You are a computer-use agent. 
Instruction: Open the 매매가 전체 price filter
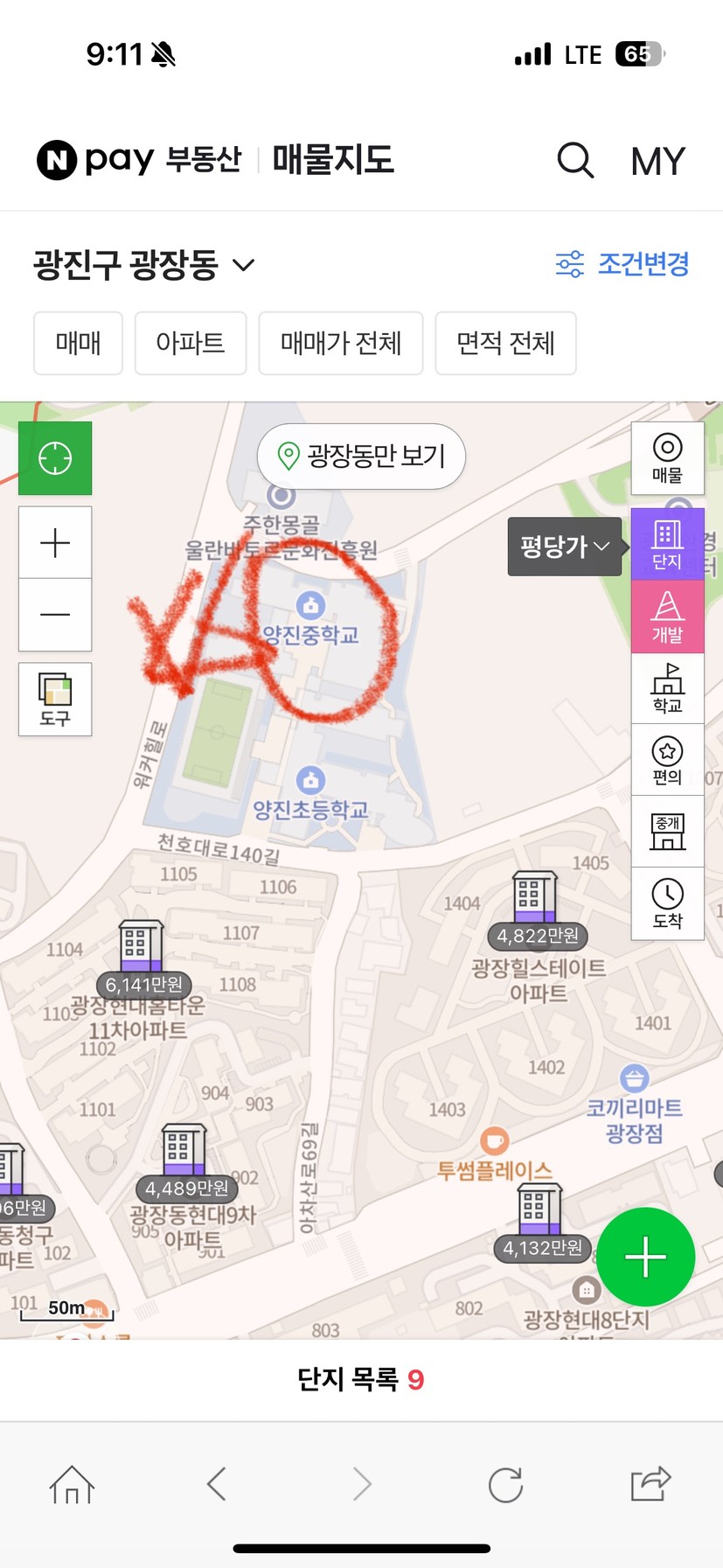point(341,343)
